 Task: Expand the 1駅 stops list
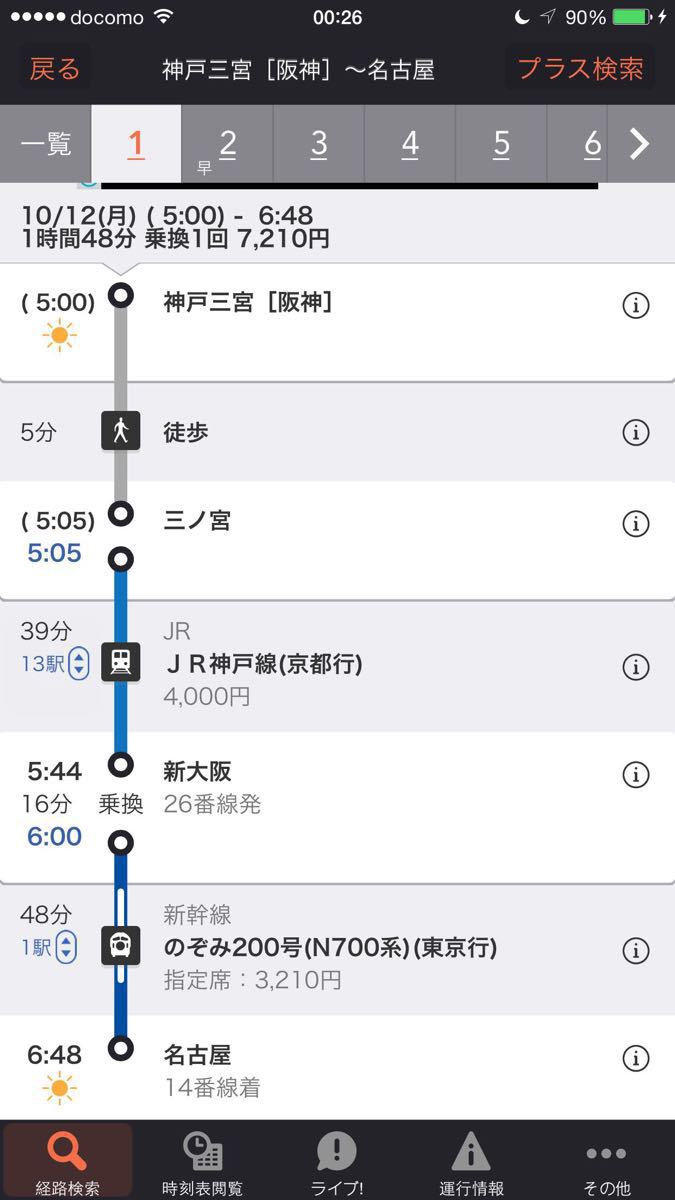50,946
